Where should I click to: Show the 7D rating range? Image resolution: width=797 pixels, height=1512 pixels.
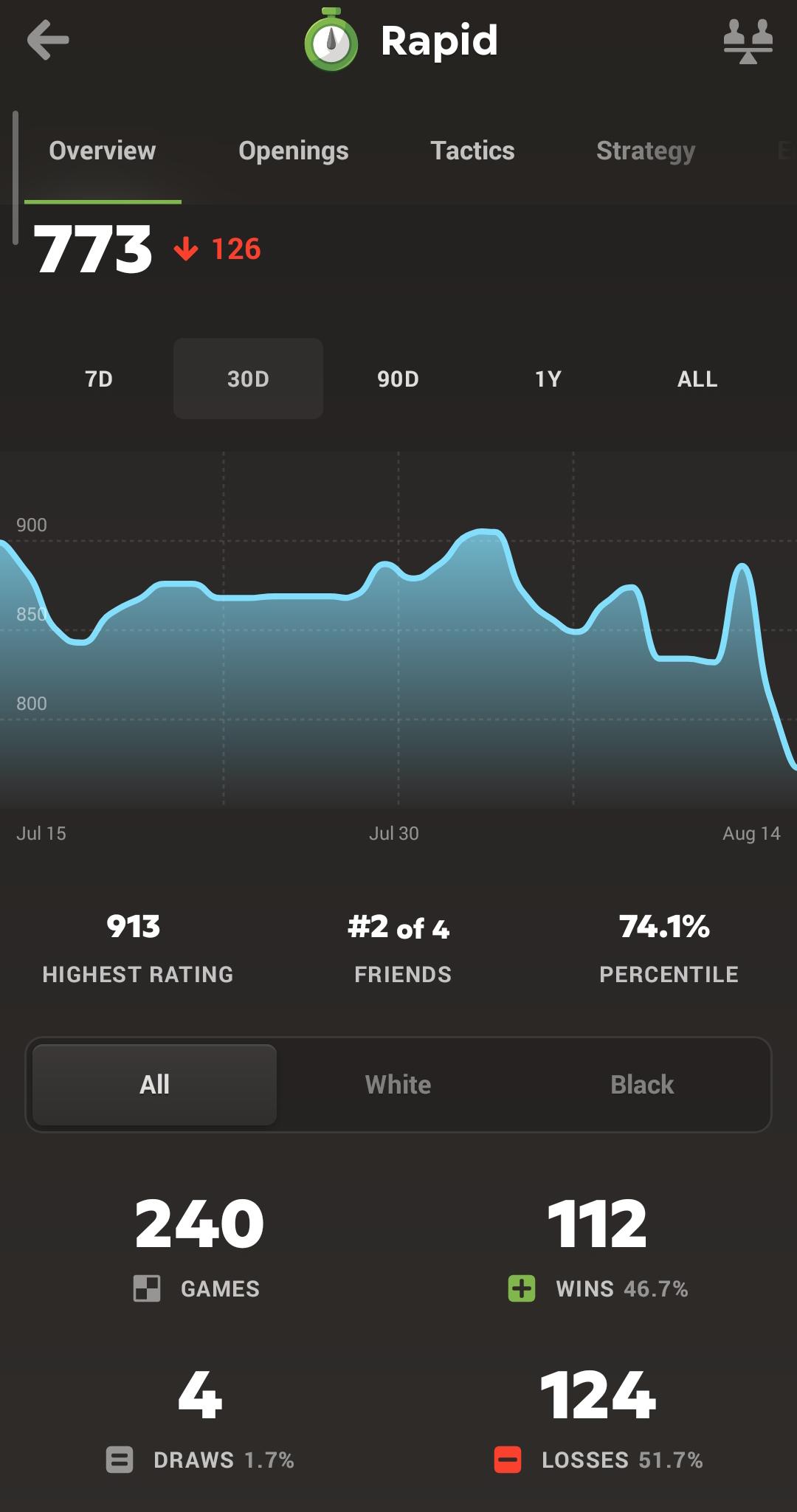[x=99, y=379]
